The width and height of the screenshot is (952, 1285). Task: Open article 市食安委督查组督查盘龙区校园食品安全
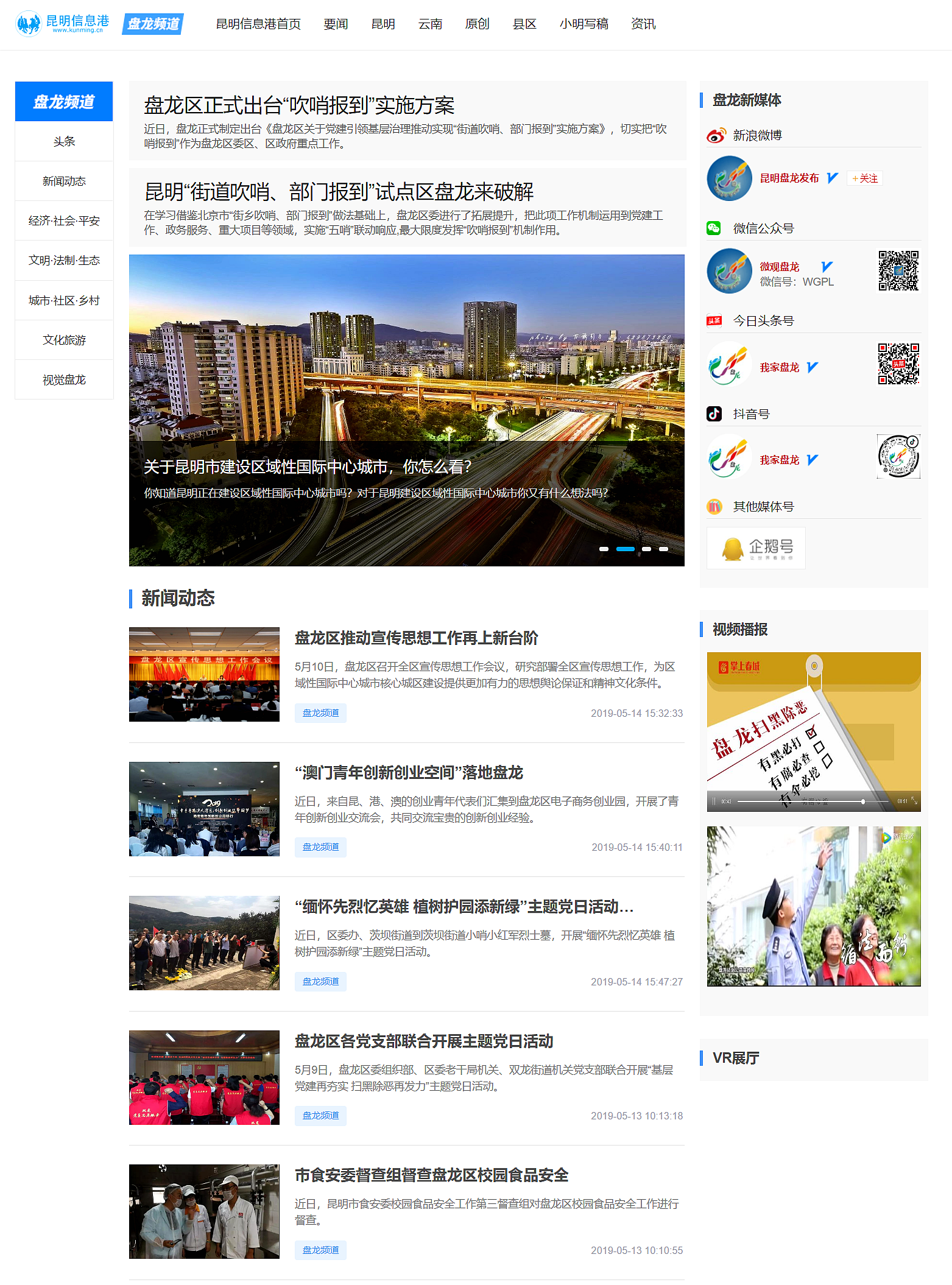pyautogui.click(x=431, y=1175)
